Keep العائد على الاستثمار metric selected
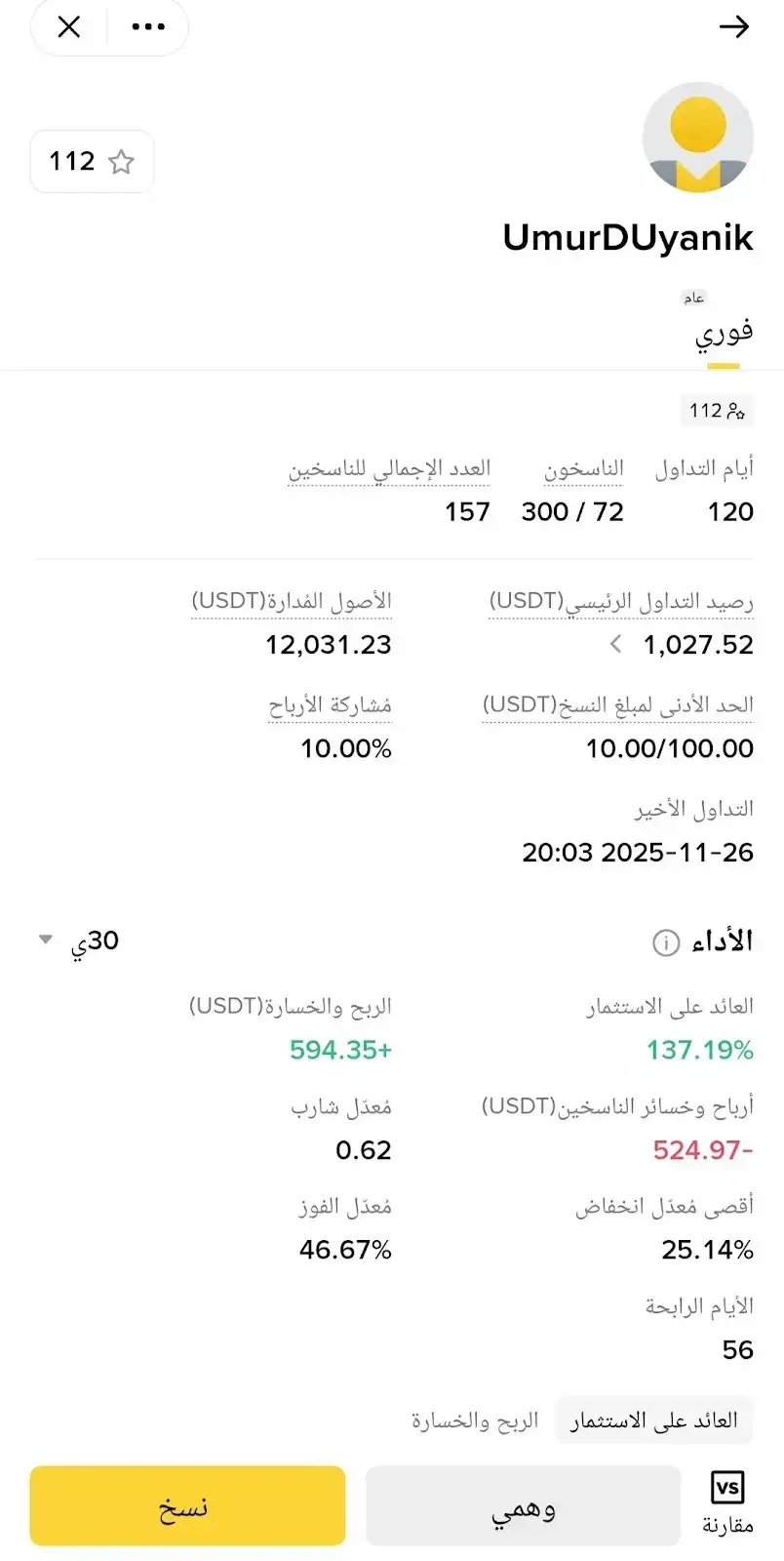 pos(653,1420)
